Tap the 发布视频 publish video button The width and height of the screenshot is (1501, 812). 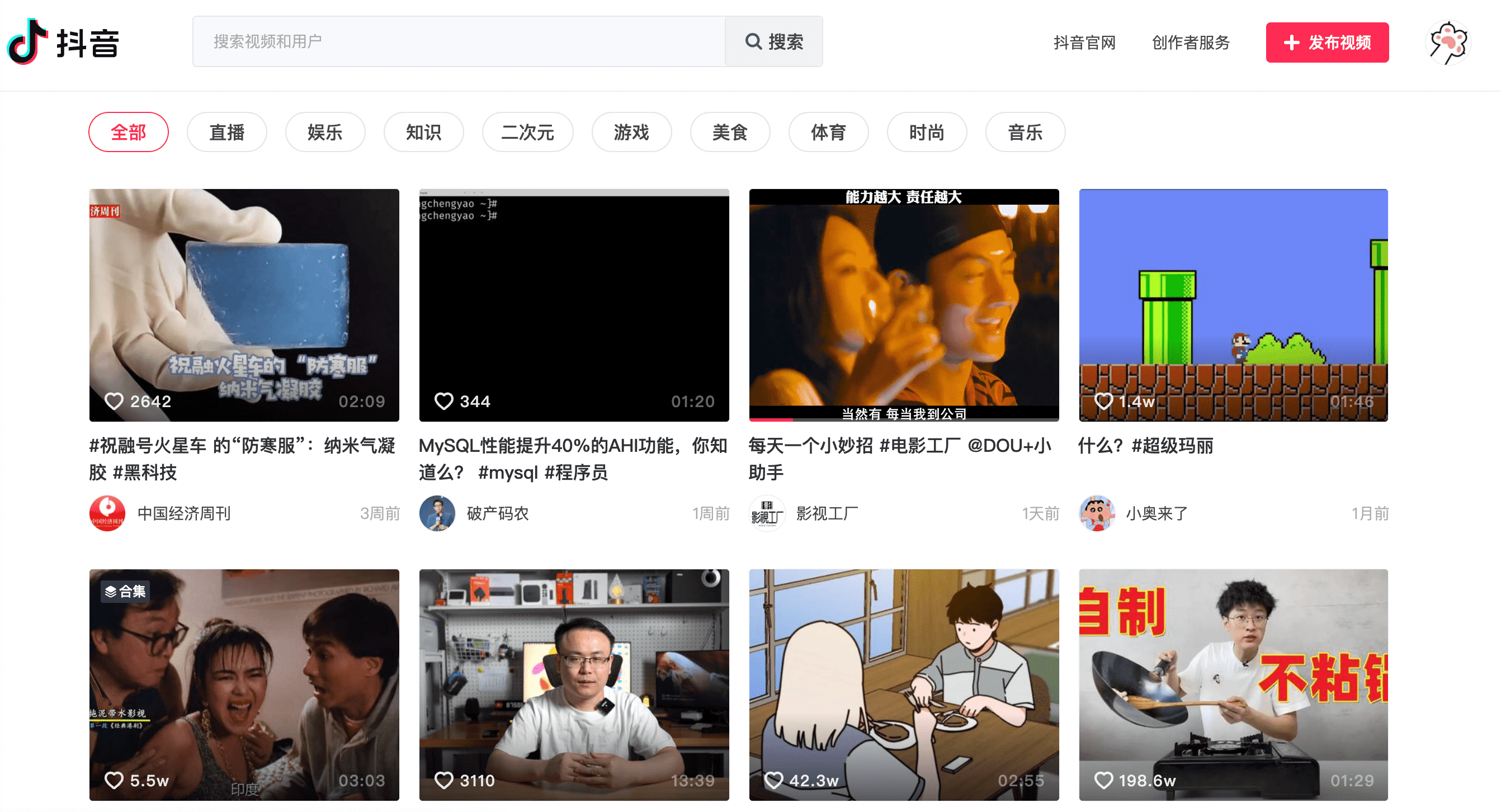[1327, 43]
